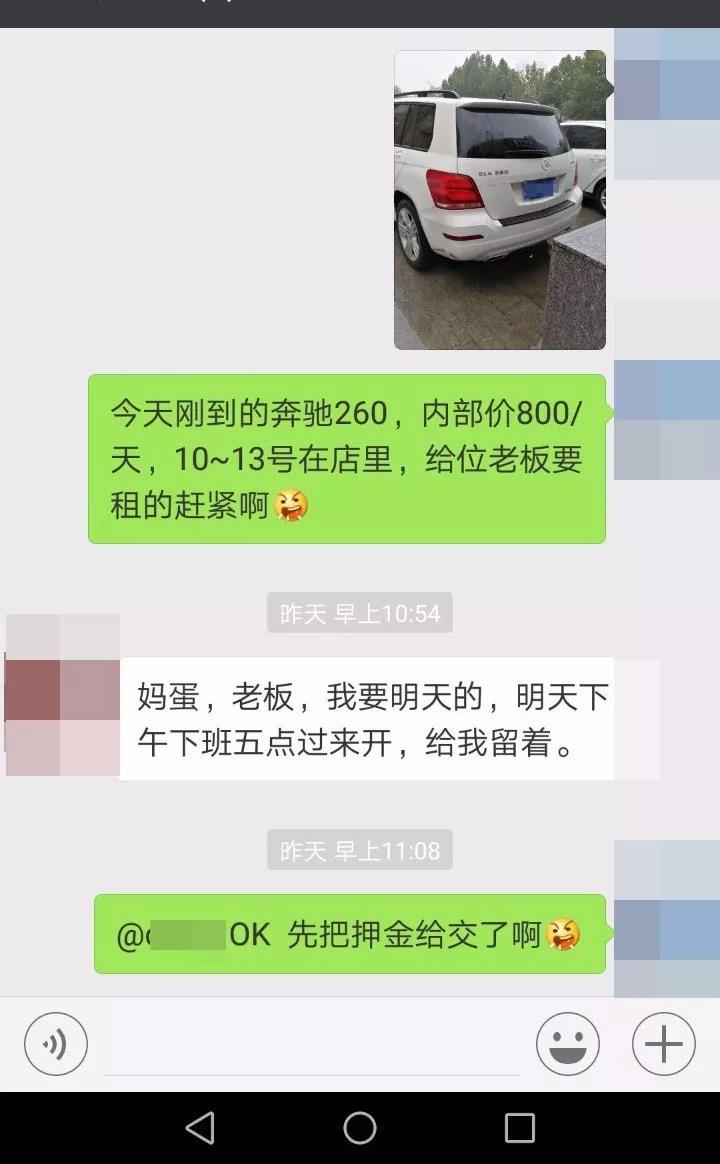Tap the reply message about 押金 deposit
Viewport: 720px width, 1164px height.
(350, 934)
